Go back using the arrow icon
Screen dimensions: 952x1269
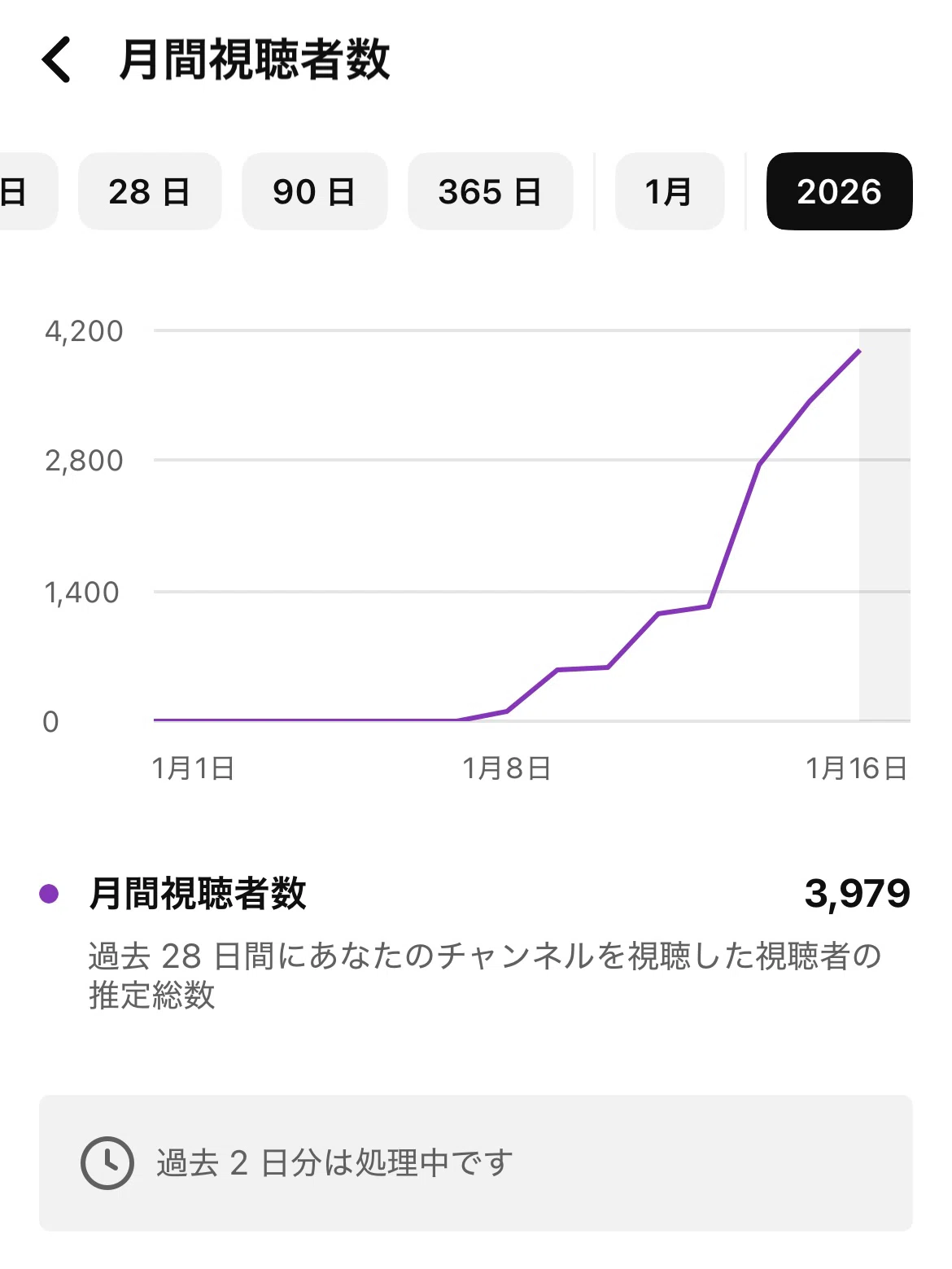pos(56,59)
